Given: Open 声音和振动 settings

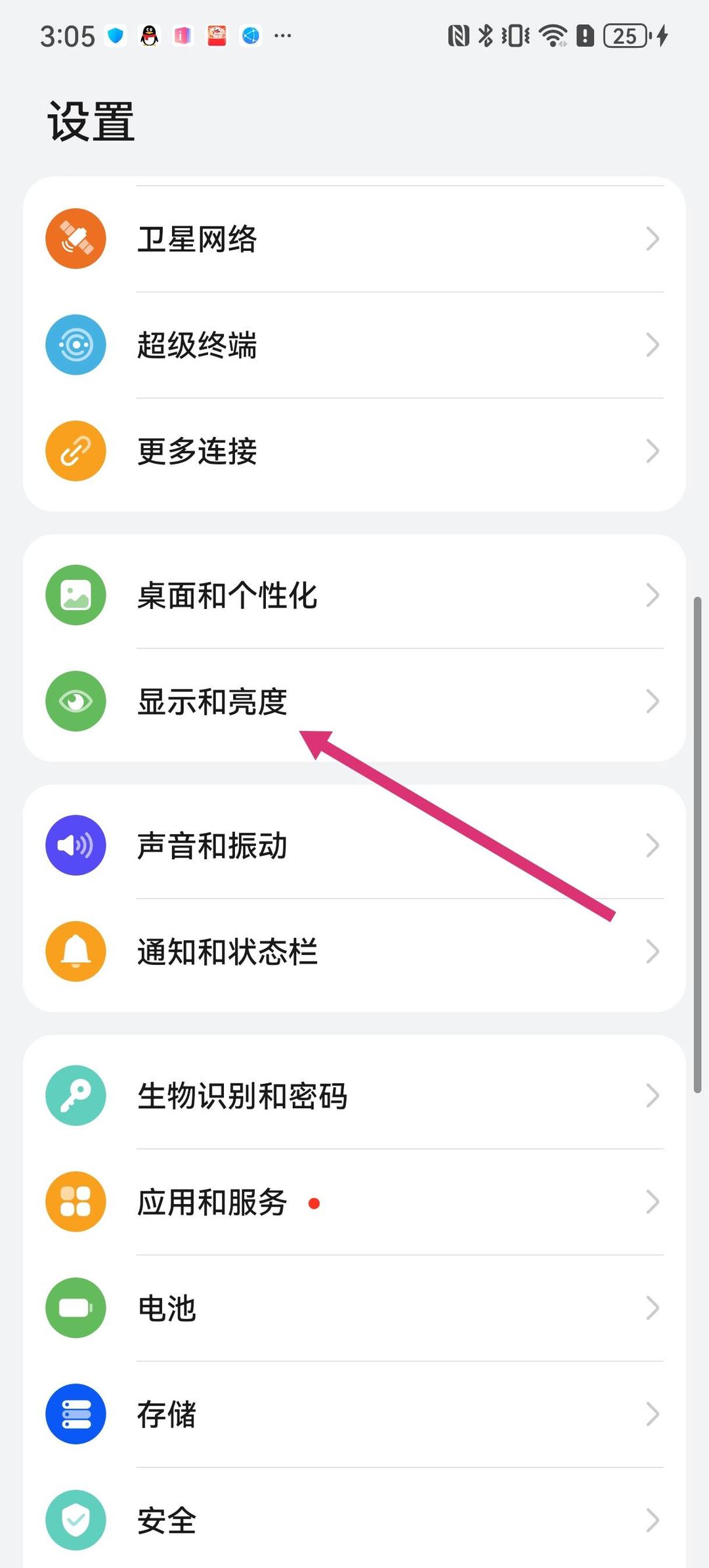Looking at the screenshot, I should pyautogui.click(x=354, y=845).
